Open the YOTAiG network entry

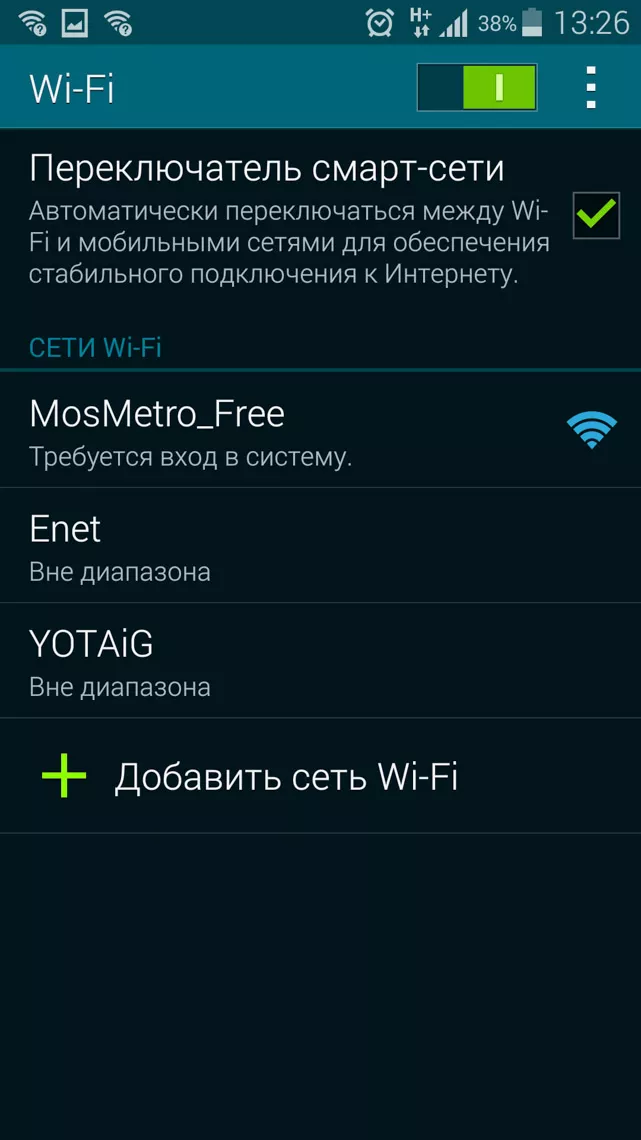coord(300,661)
